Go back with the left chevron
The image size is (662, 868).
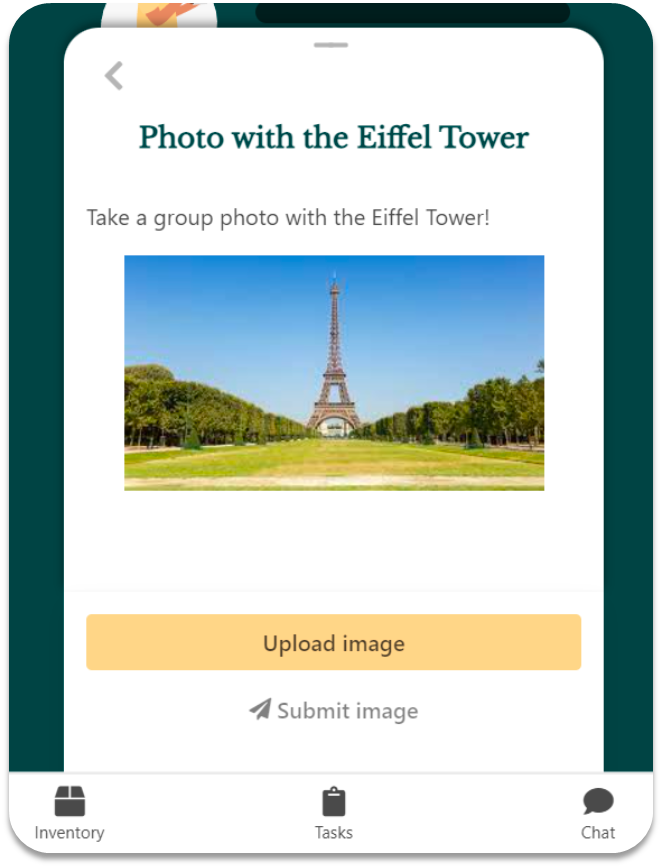click(114, 76)
